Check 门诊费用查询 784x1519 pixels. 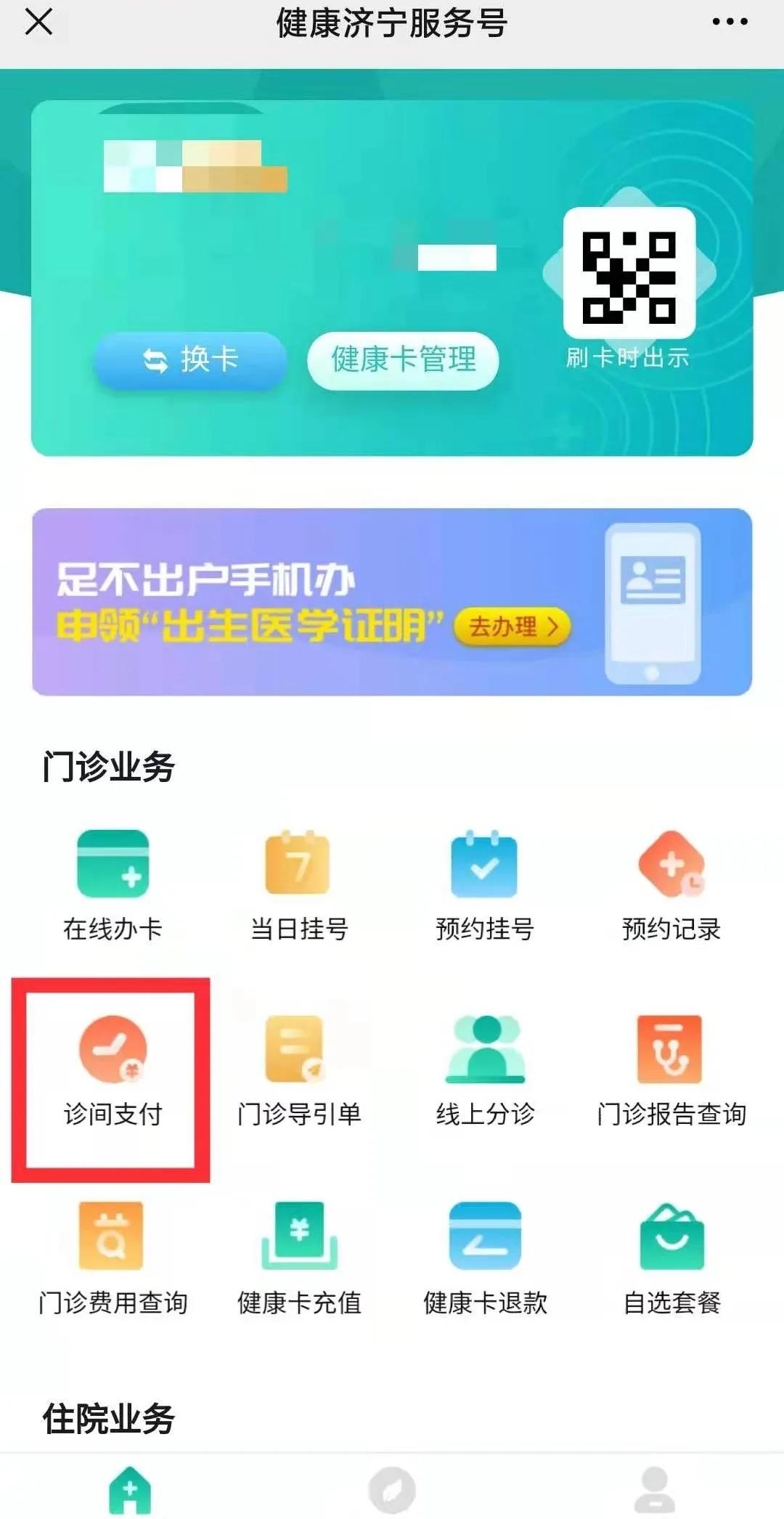click(113, 1258)
